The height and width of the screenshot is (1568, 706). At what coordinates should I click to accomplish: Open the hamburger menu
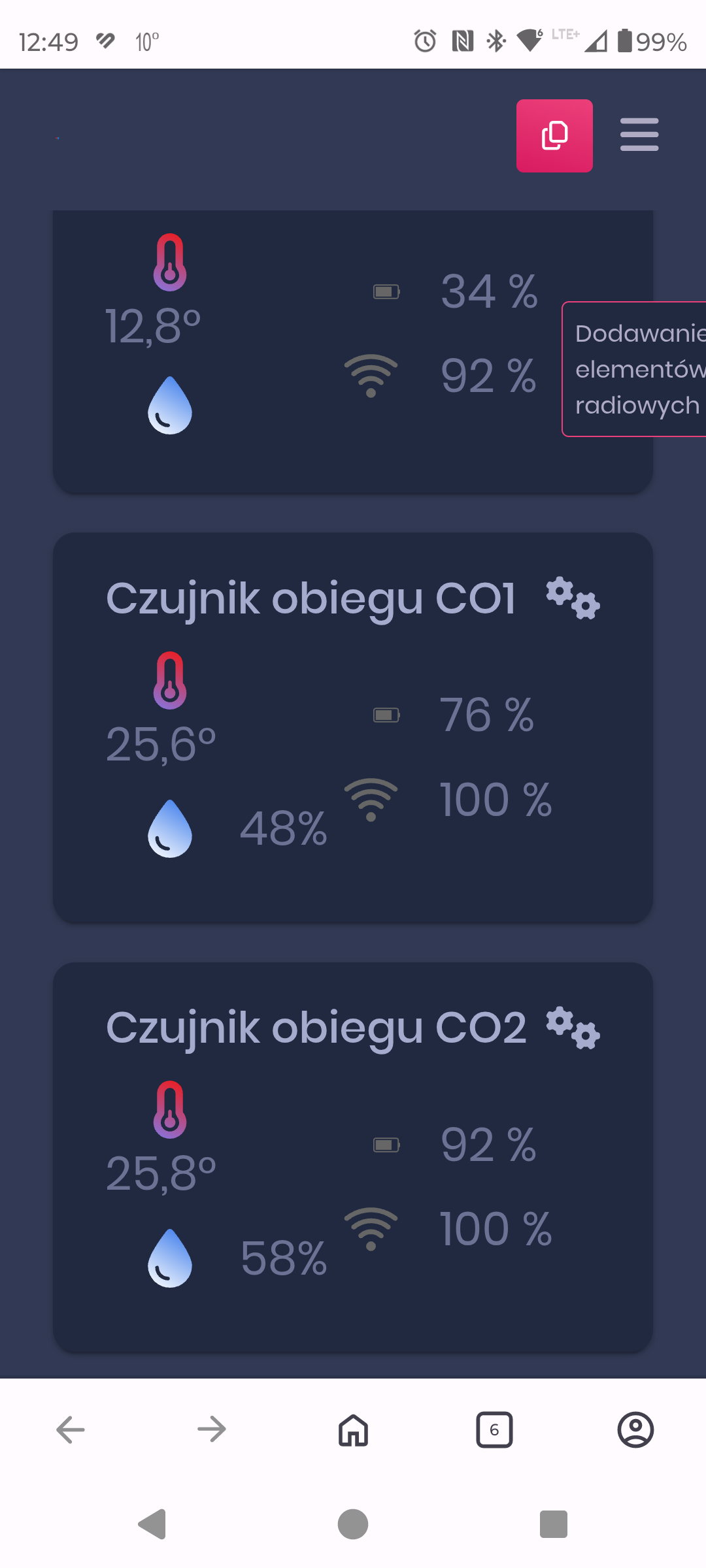tap(639, 135)
